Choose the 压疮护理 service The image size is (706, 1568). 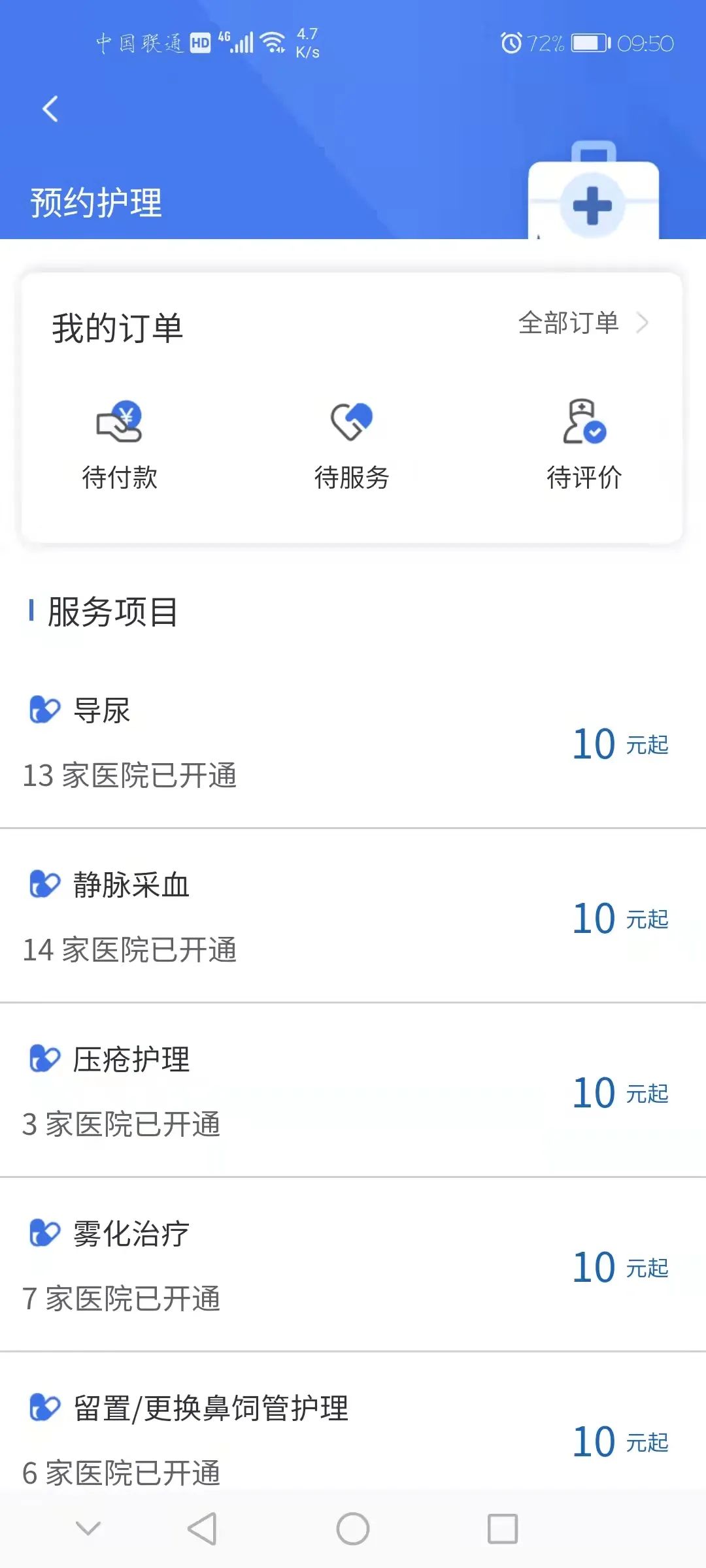353,1090
